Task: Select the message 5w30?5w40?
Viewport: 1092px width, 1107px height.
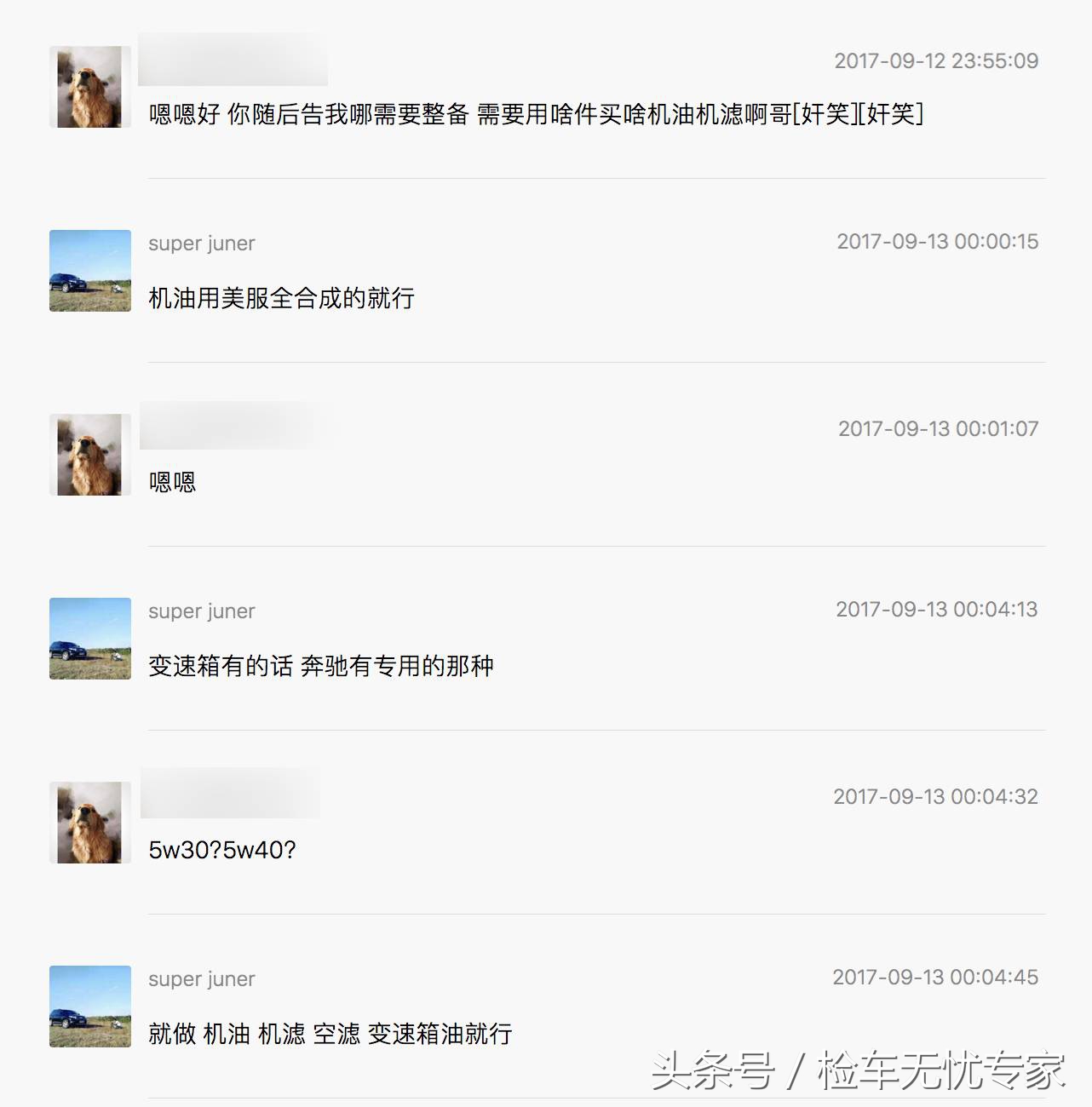Action: click(223, 850)
